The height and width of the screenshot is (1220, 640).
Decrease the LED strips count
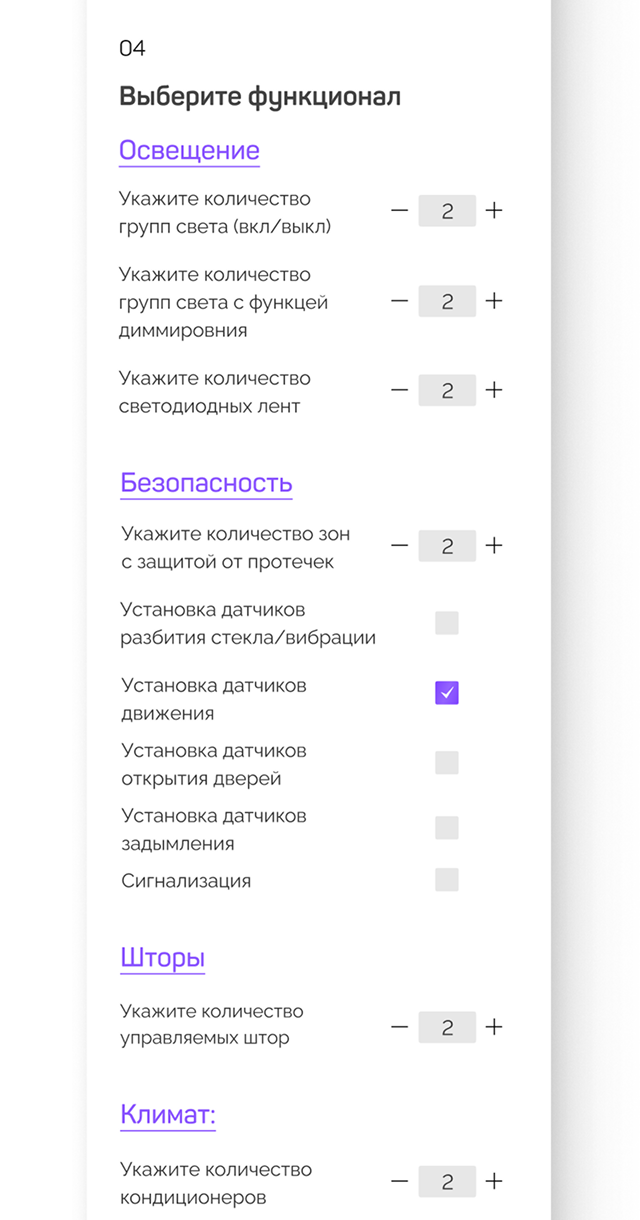[x=400, y=390]
